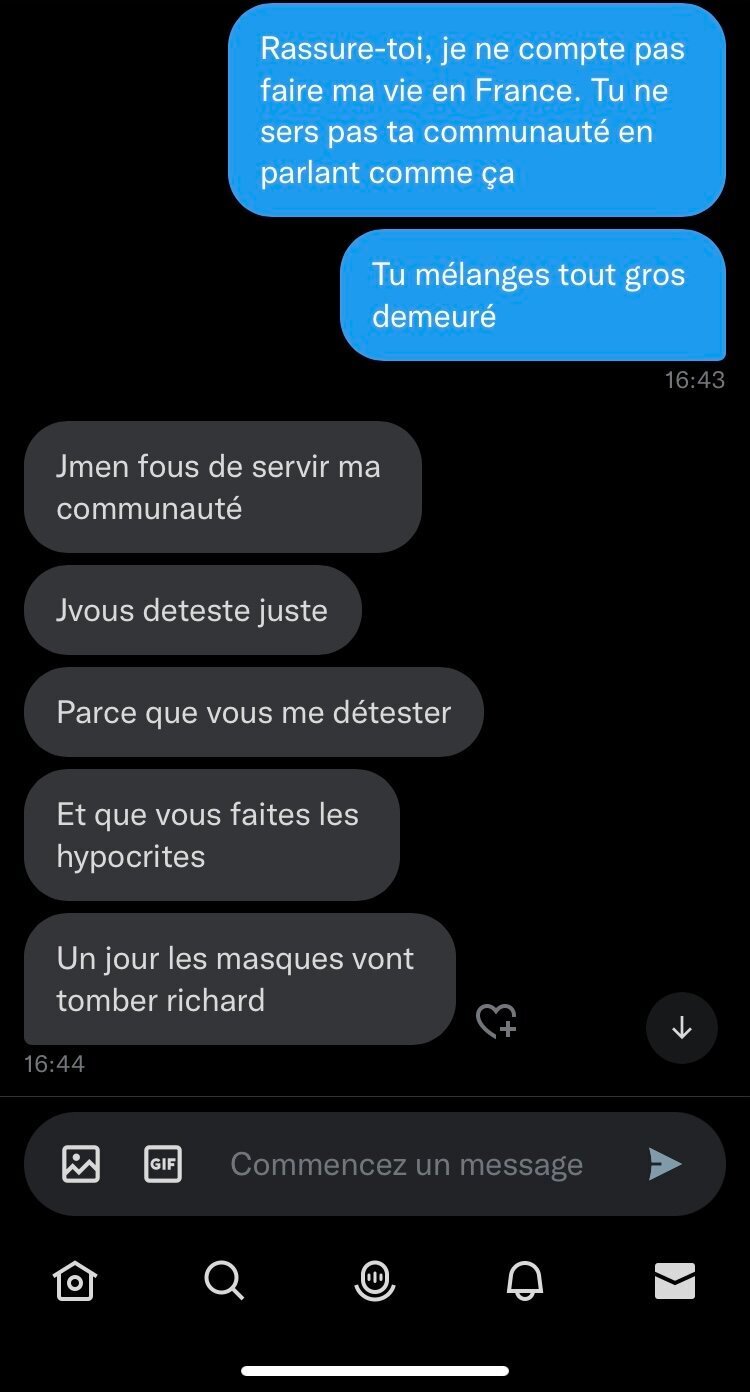Open the notifications bell tab
The height and width of the screenshot is (1392, 750).
pyautogui.click(x=525, y=1281)
